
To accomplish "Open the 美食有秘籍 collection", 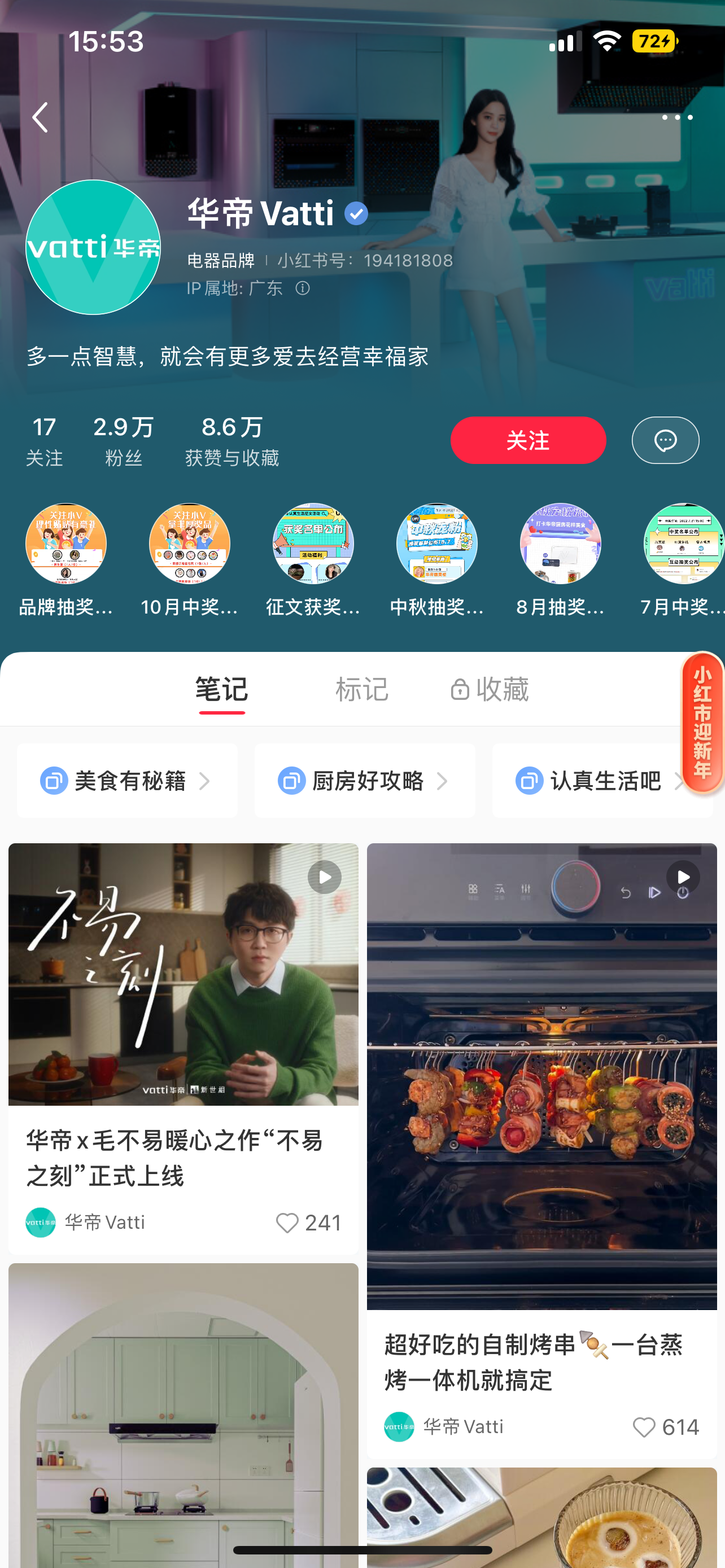I will pos(126,781).
